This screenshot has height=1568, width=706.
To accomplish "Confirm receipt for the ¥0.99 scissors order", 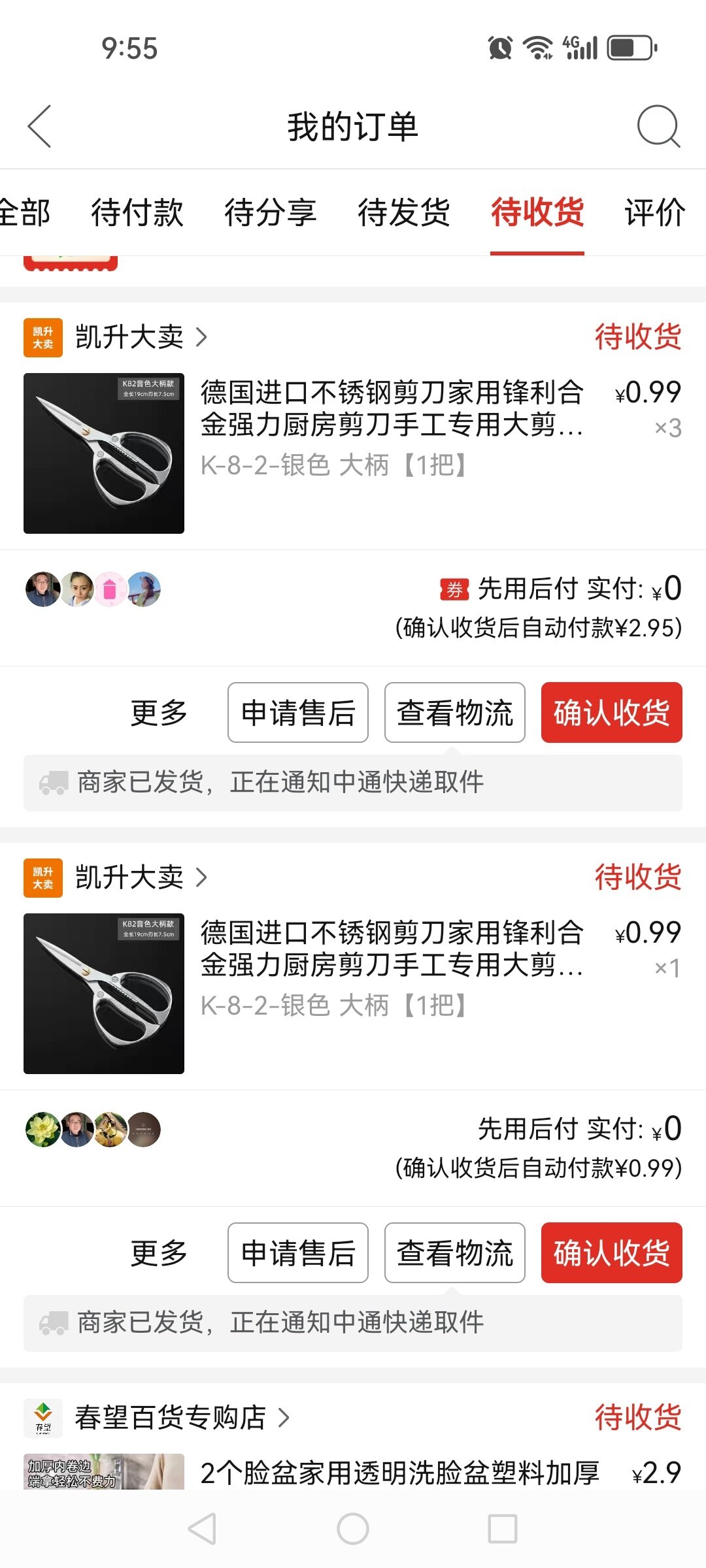I will 611,1252.
